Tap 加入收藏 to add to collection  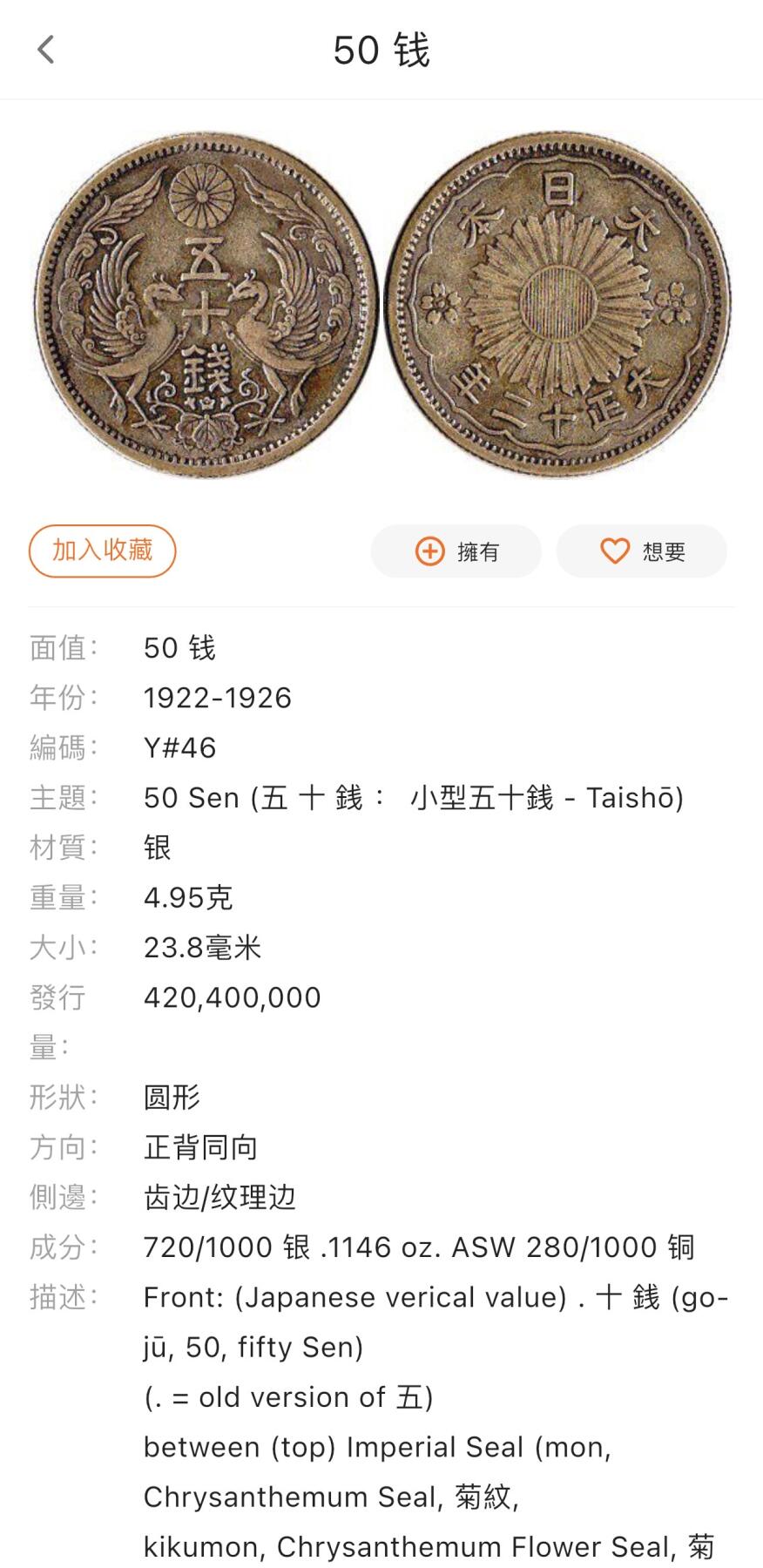[102, 551]
